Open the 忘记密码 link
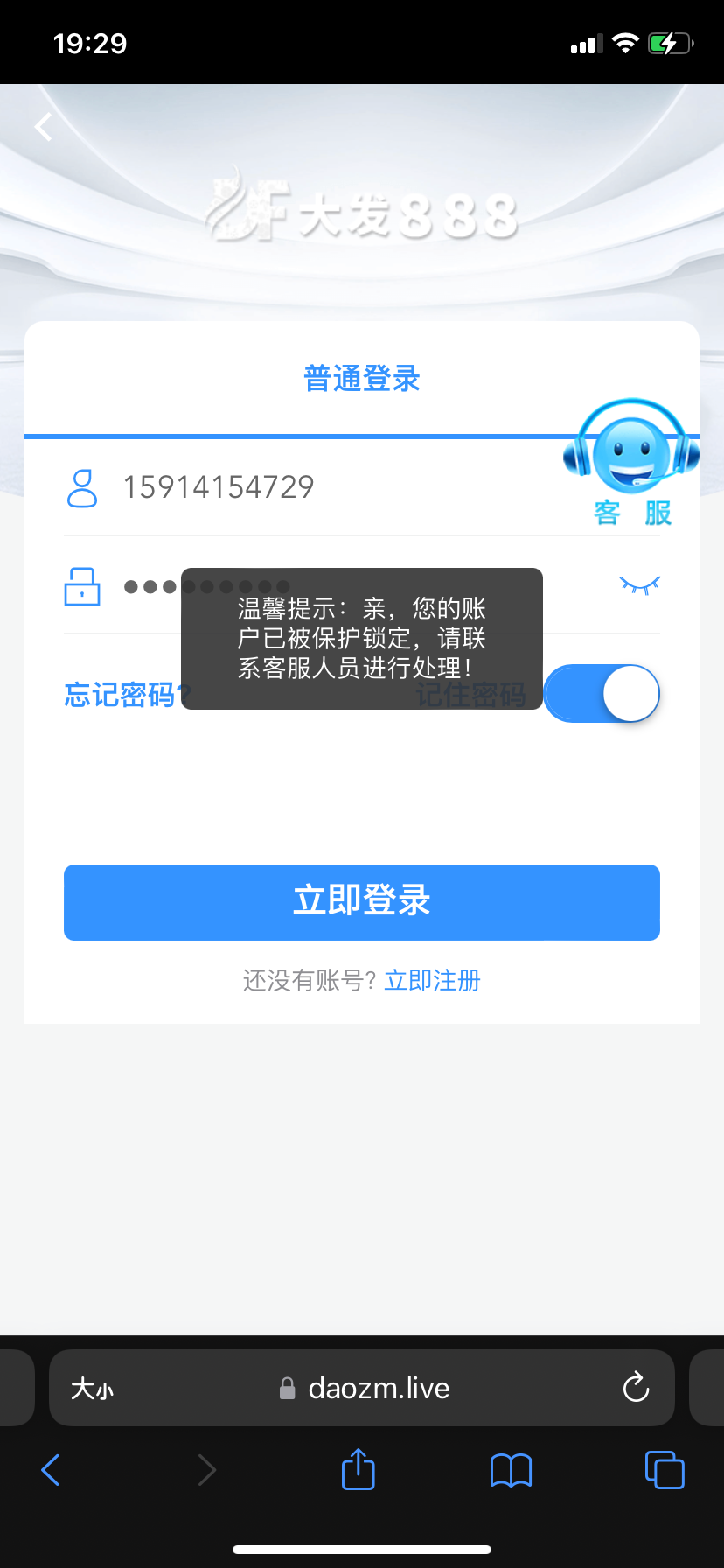This screenshot has width=724, height=1568. click(121, 695)
